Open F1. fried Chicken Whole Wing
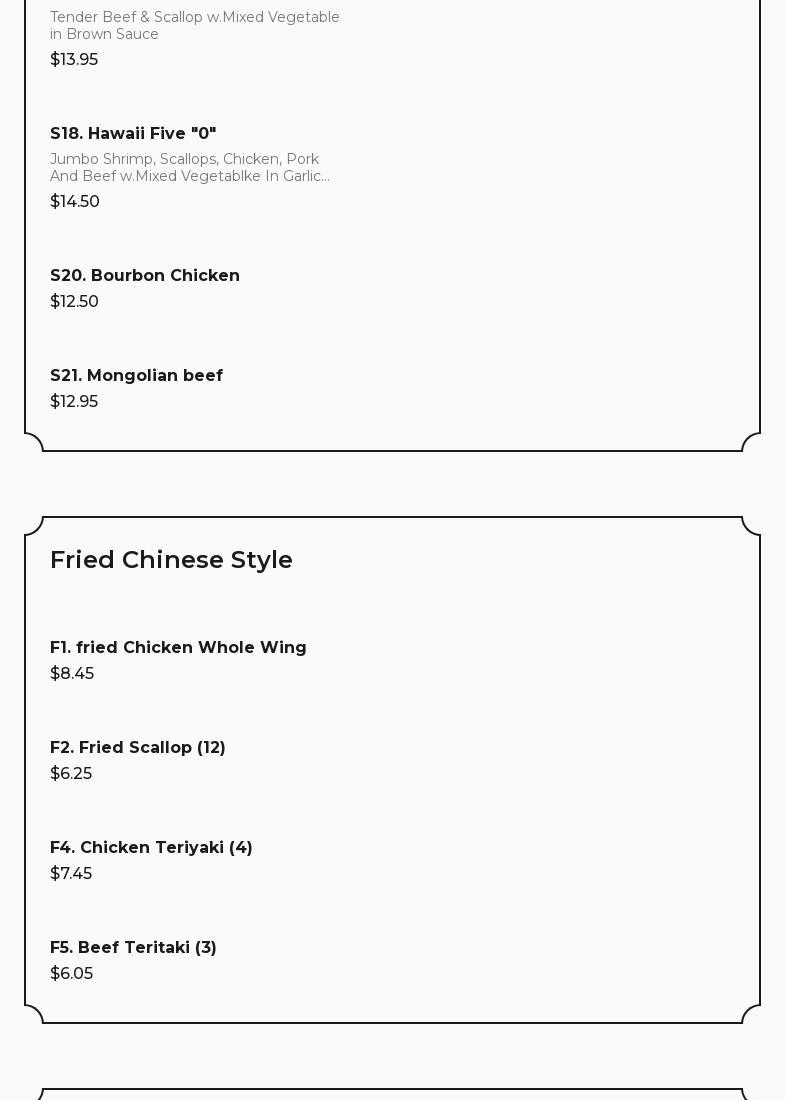 178,648
